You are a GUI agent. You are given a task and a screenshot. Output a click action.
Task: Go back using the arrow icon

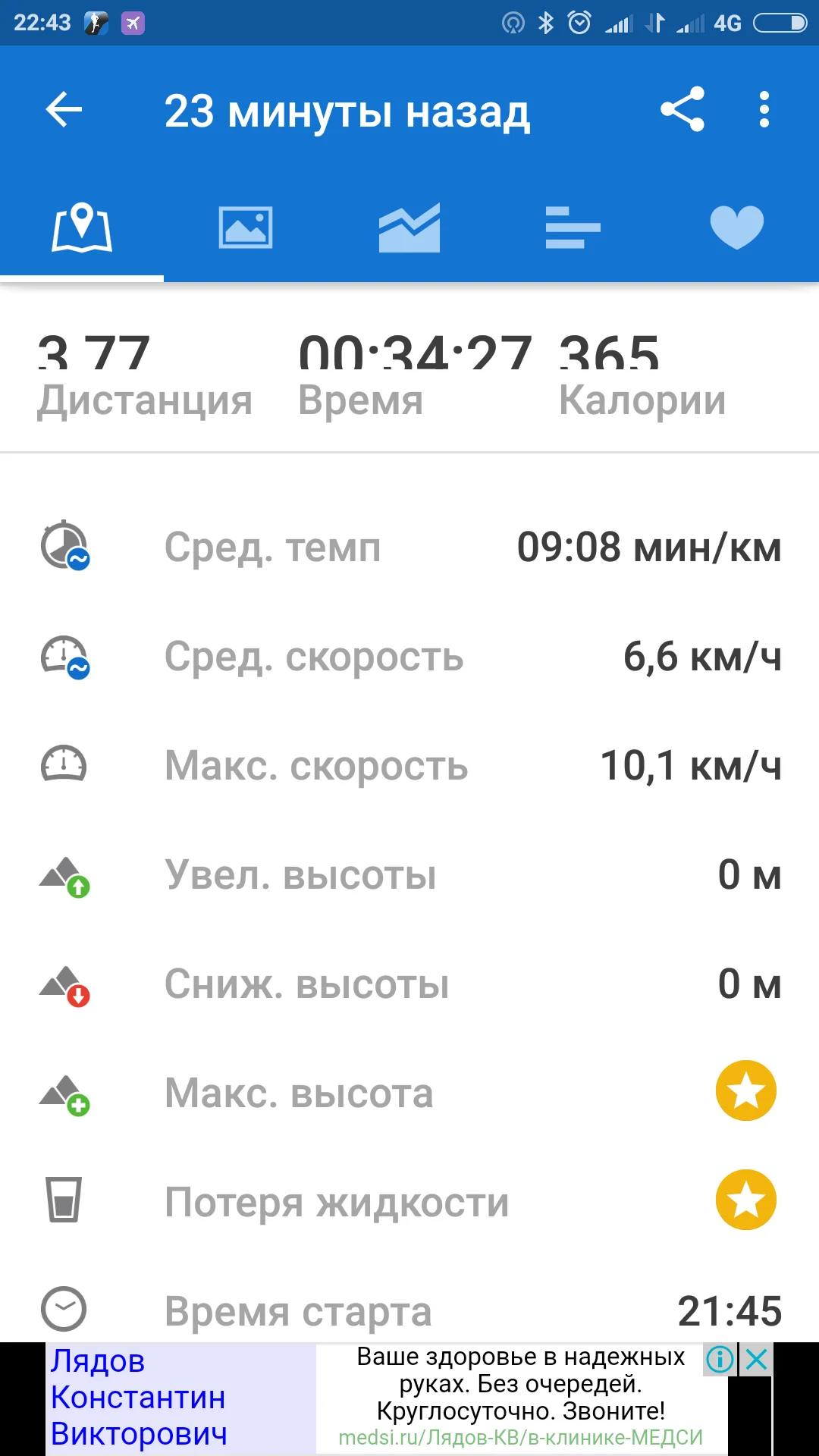[x=64, y=111]
